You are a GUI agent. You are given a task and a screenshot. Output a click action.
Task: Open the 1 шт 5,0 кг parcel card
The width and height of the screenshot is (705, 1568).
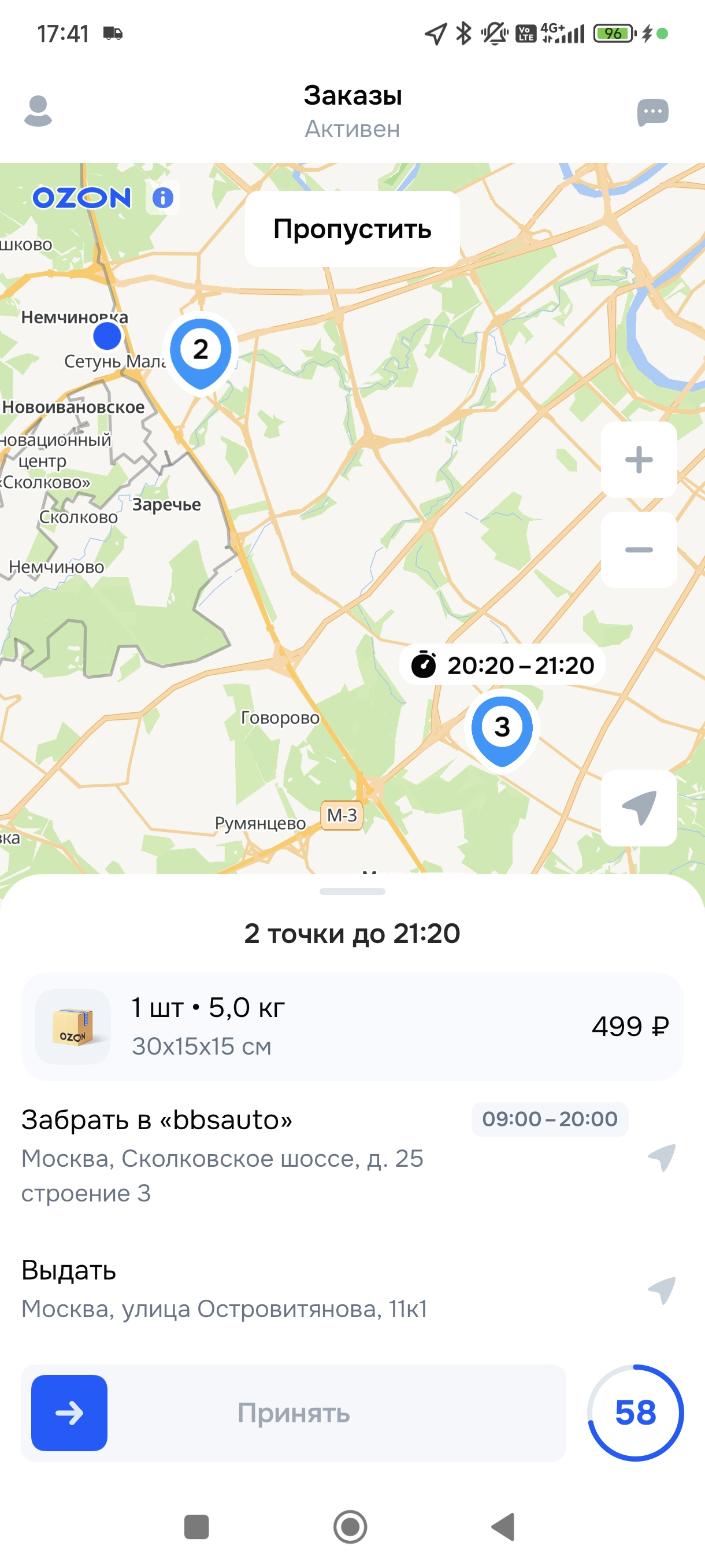pos(352,1026)
